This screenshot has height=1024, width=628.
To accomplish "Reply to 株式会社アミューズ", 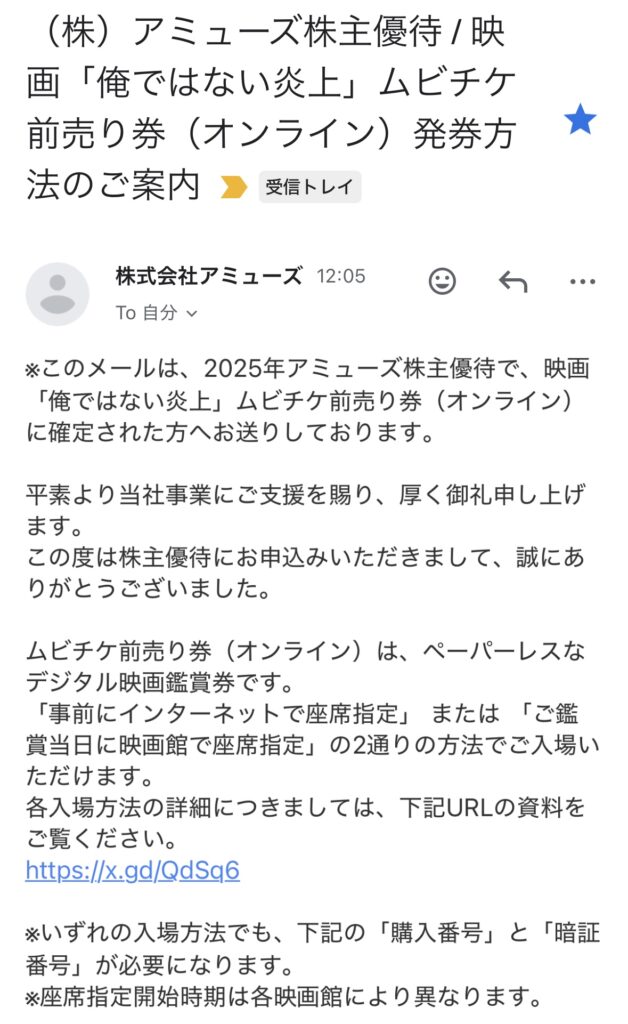I will click(x=513, y=281).
